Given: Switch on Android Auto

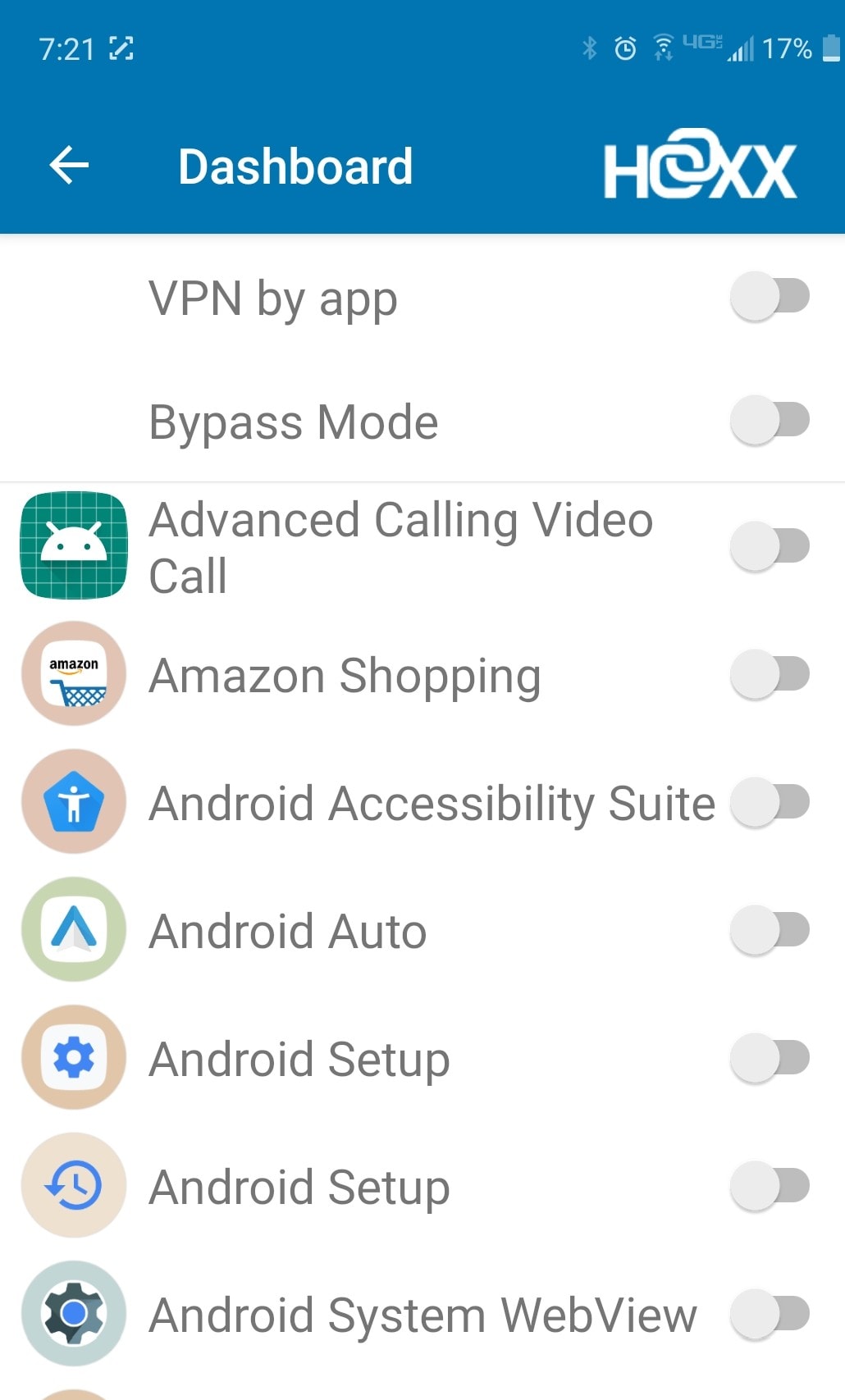Looking at the screenshot, I should tap(770, 930).
